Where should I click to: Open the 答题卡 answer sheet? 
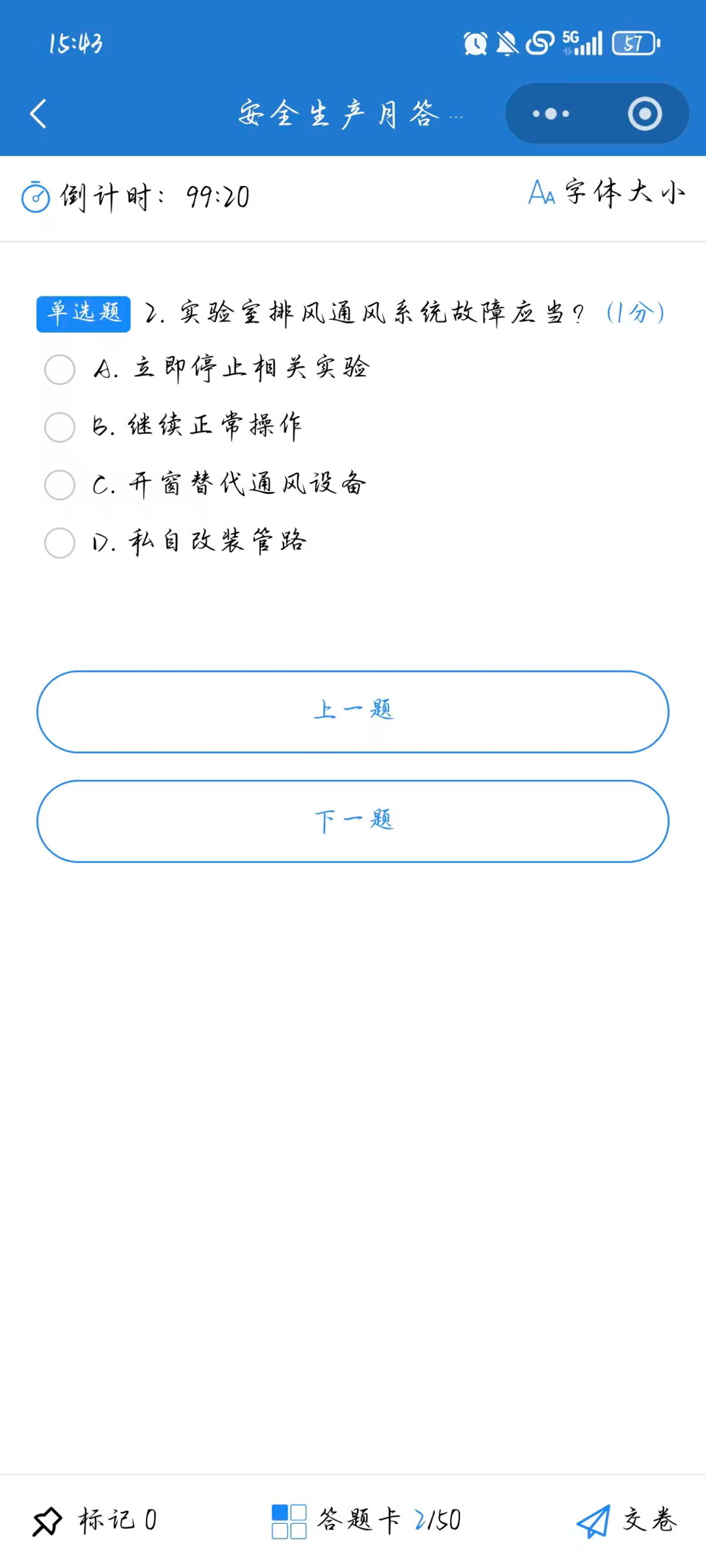click(366, 1520)
